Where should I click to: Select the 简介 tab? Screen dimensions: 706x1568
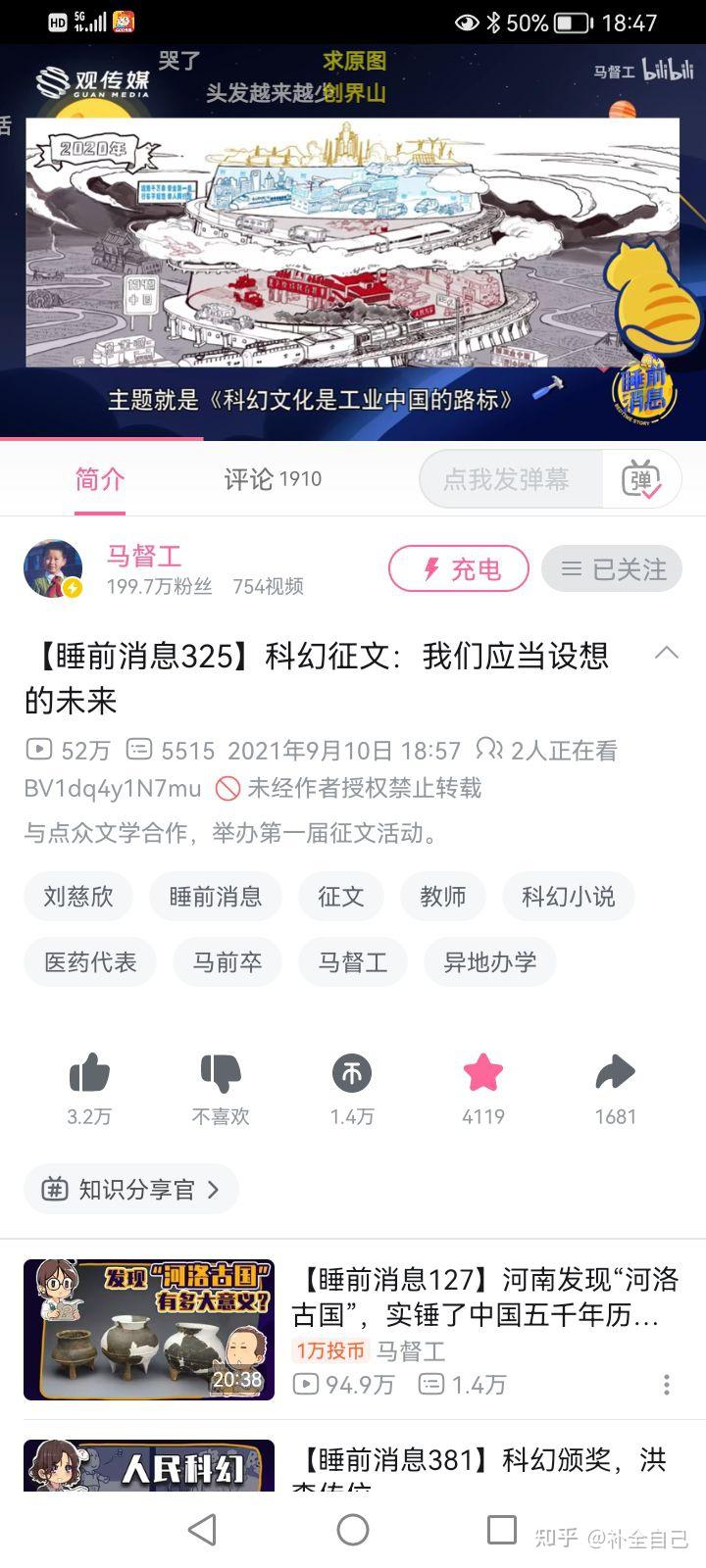[x=100, y=479]
